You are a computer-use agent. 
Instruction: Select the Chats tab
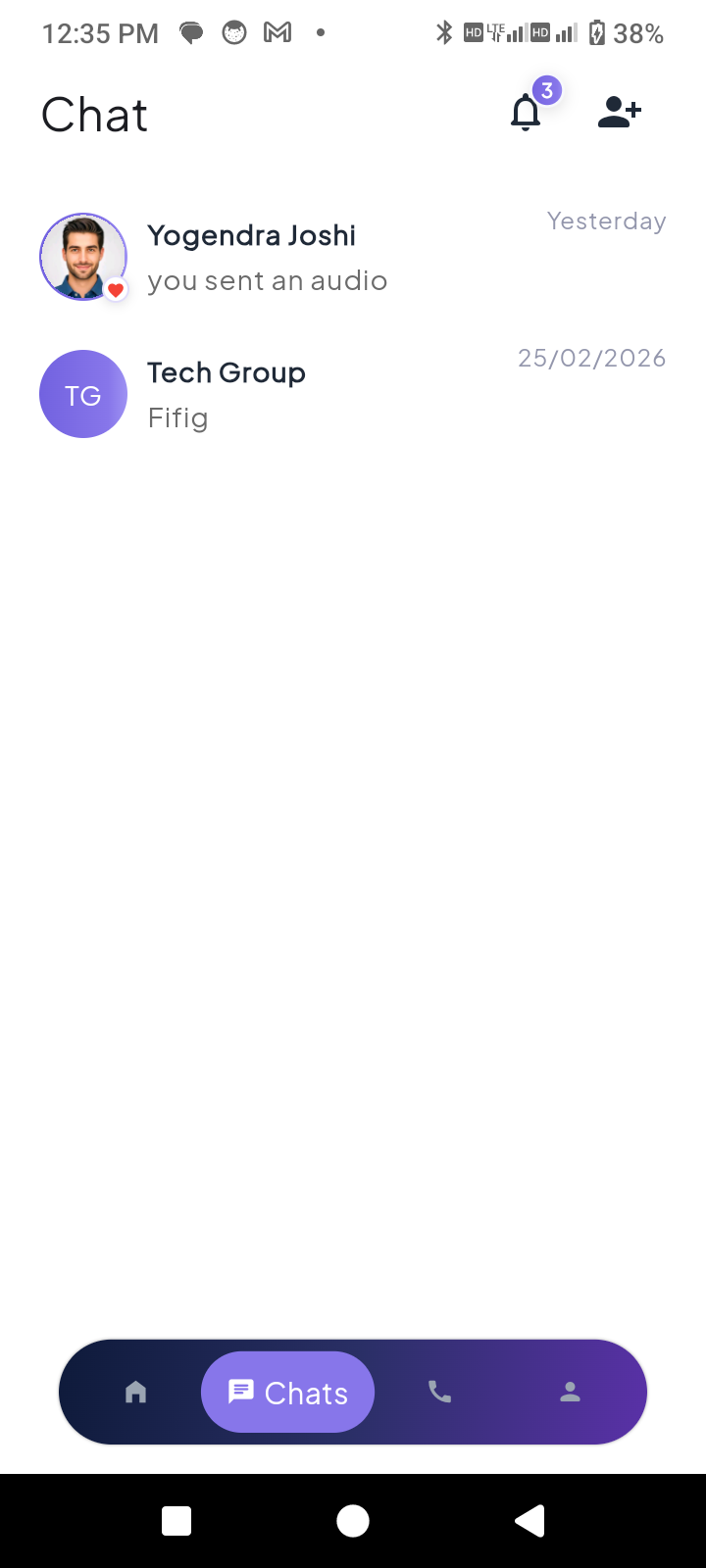click(287, 1392)
